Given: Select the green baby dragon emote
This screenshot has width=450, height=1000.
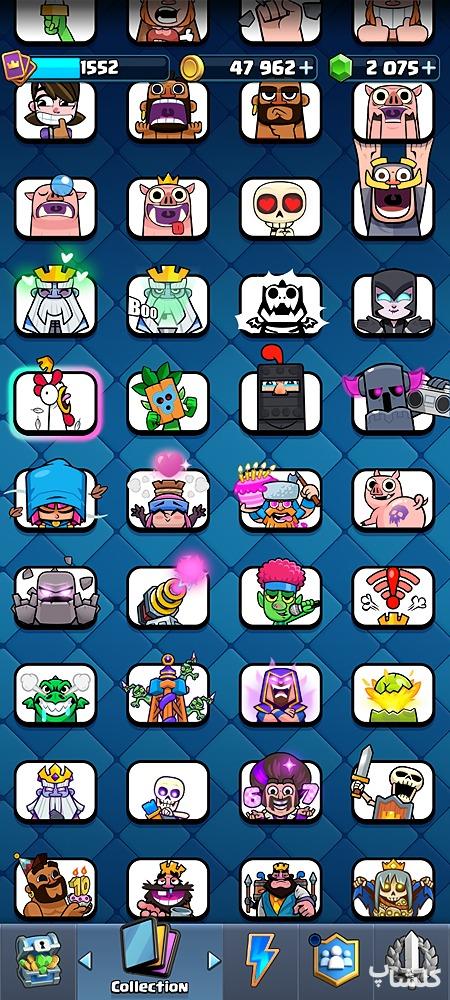Looking at the screenshot, I should tap(56, 694).
